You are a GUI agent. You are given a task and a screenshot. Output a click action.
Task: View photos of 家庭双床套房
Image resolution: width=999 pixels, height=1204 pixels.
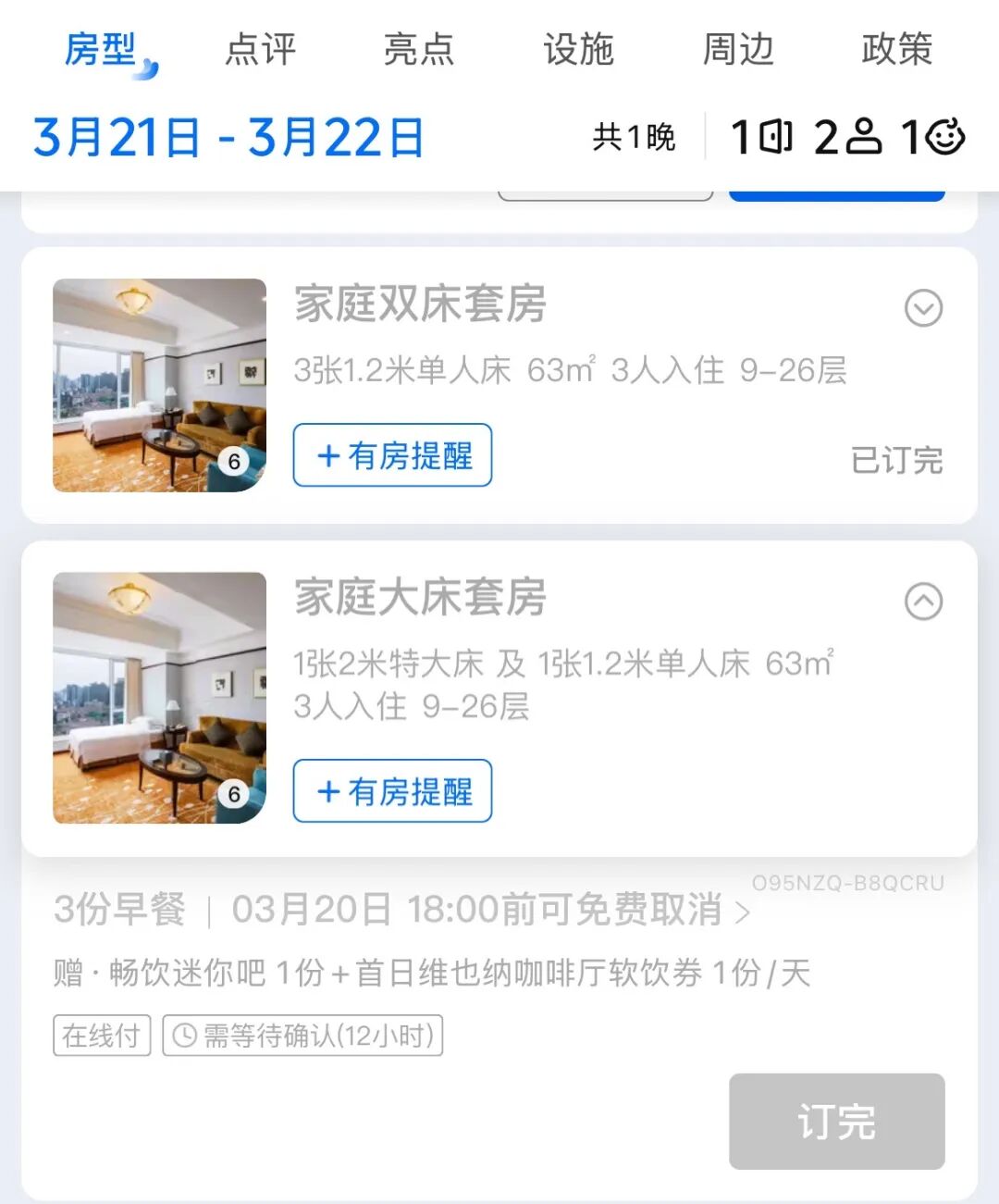click(x=159, y=385)
